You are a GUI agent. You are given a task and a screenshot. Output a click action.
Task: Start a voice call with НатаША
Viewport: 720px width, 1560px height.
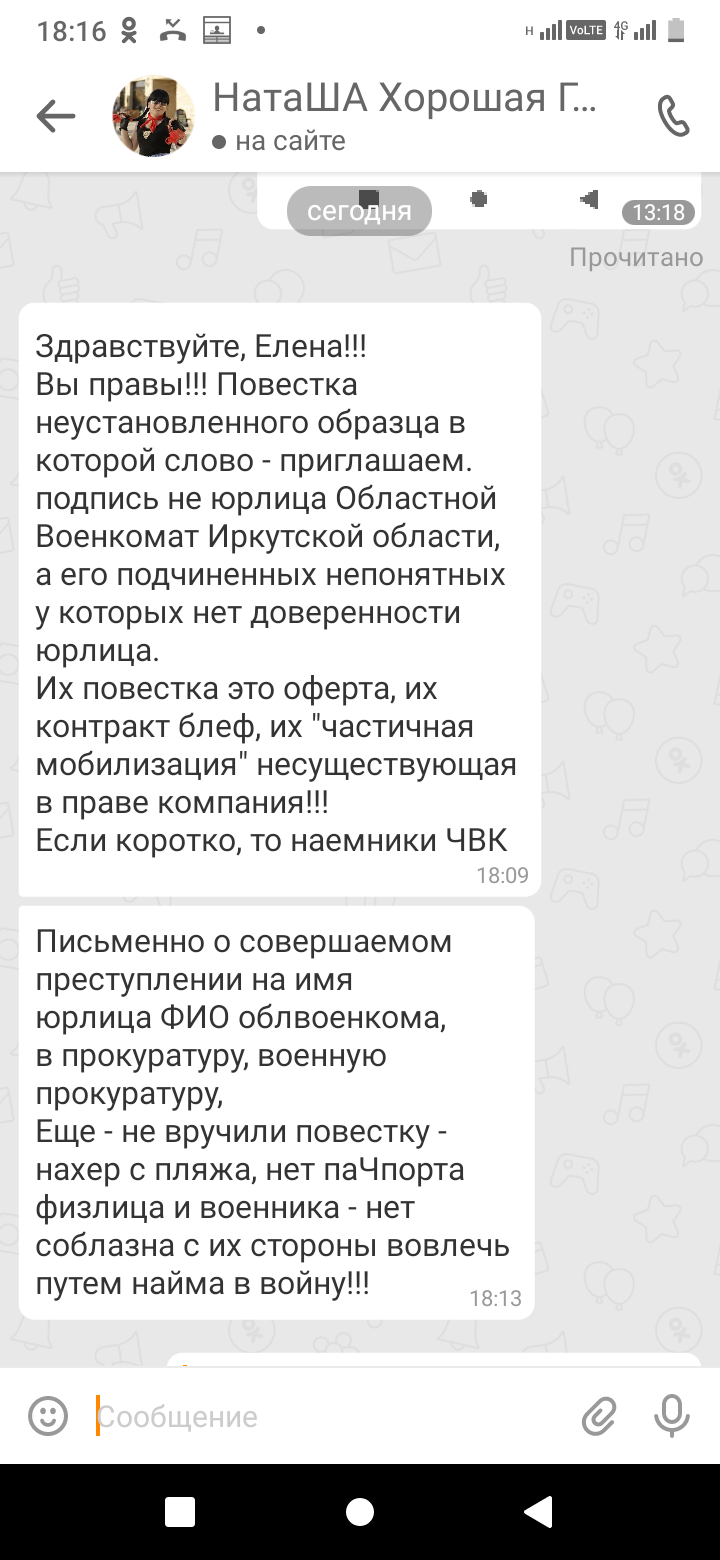(x=673, y=116)
